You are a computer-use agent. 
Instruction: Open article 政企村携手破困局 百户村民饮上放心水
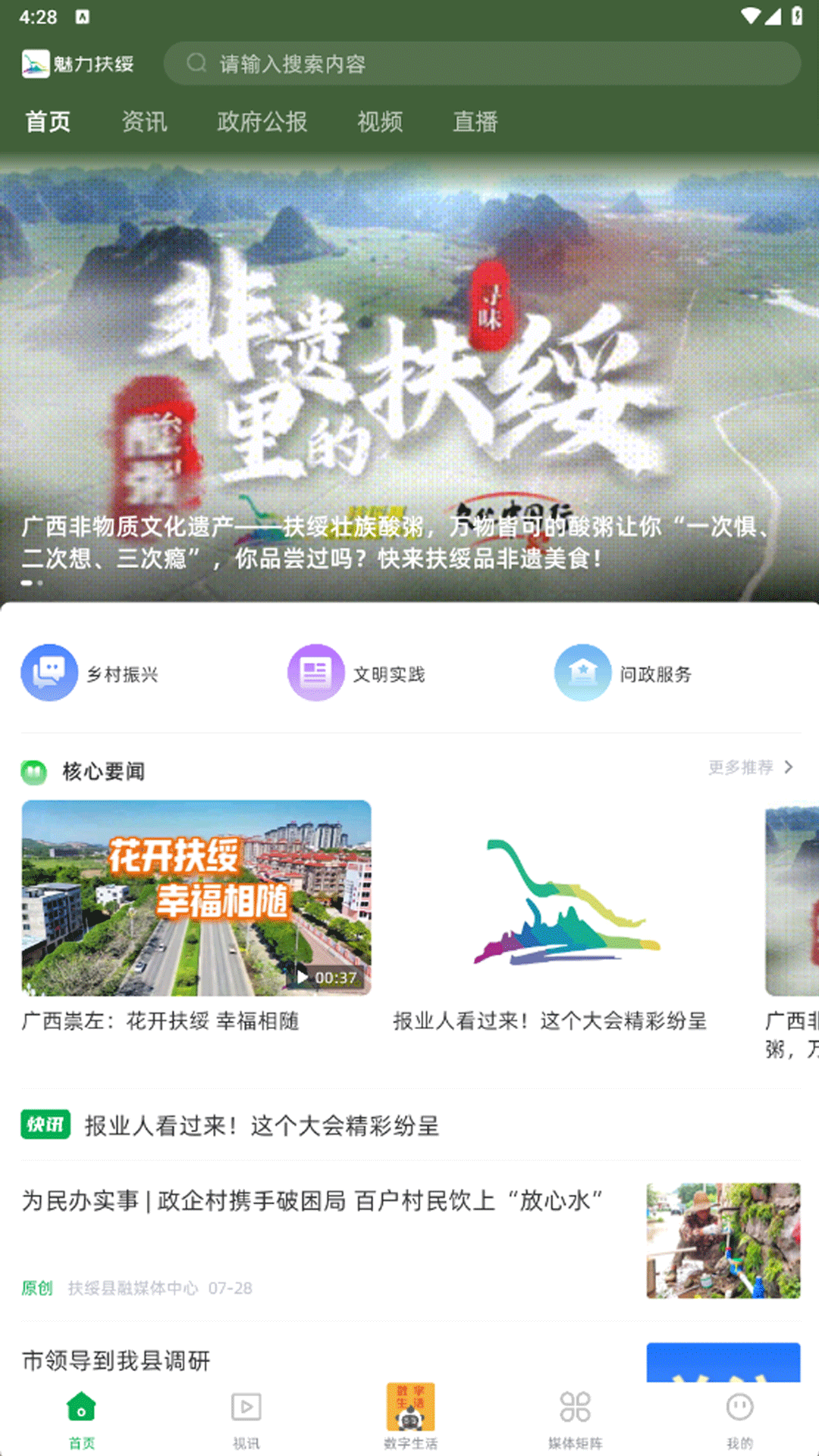[x=312, y=1201]
